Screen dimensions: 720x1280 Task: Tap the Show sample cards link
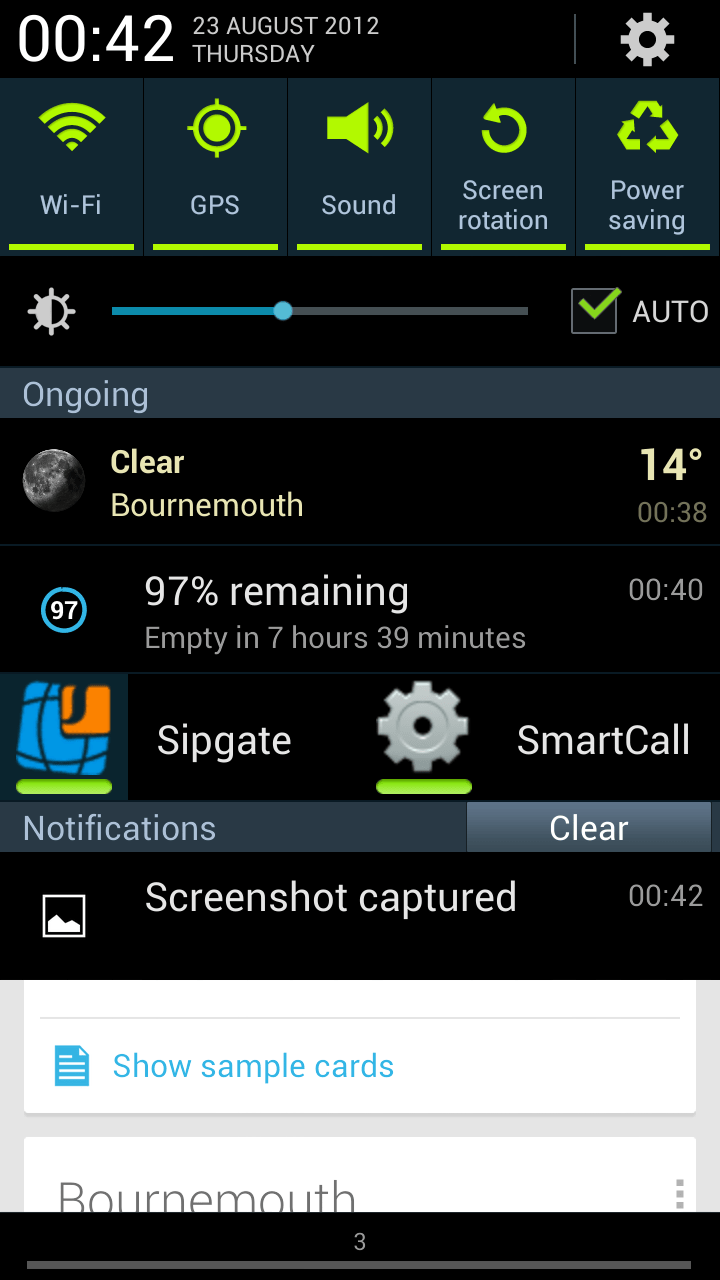253,1066
